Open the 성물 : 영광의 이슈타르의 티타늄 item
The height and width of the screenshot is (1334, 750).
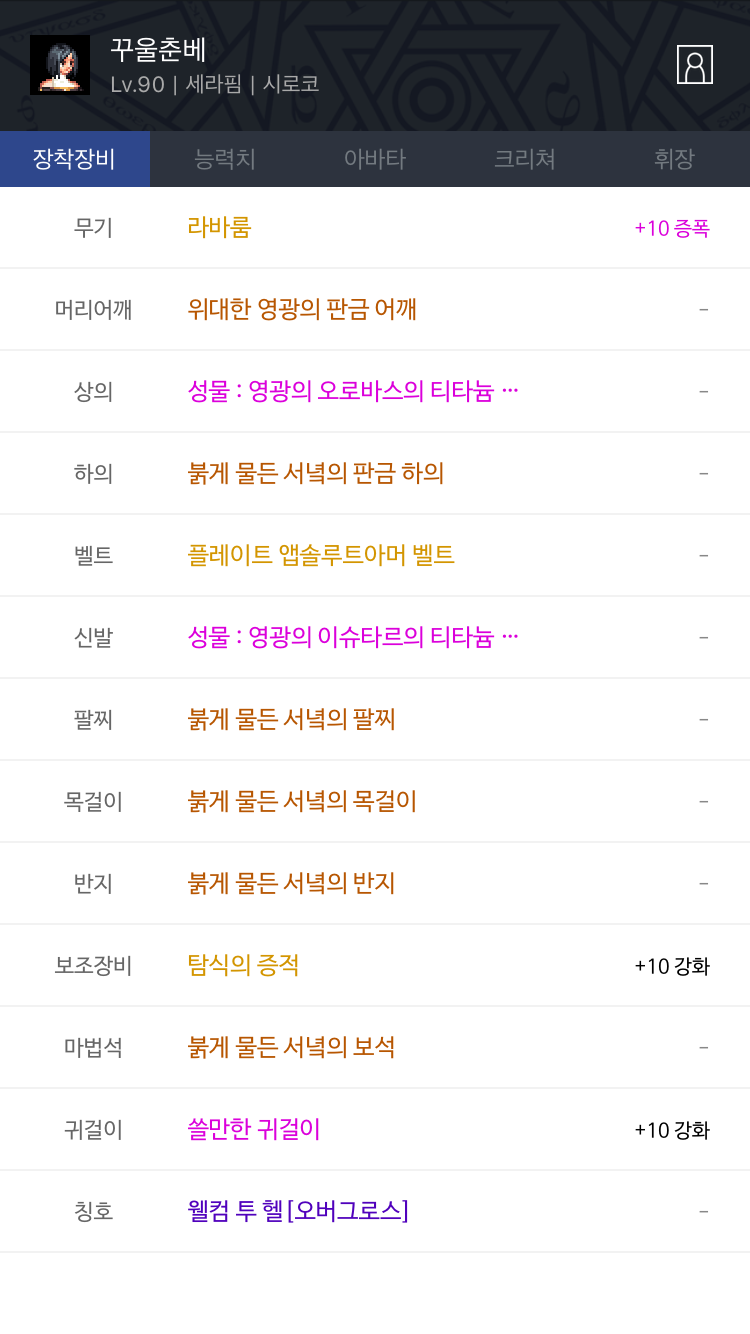pyautogui.click(x=375, y=638)
